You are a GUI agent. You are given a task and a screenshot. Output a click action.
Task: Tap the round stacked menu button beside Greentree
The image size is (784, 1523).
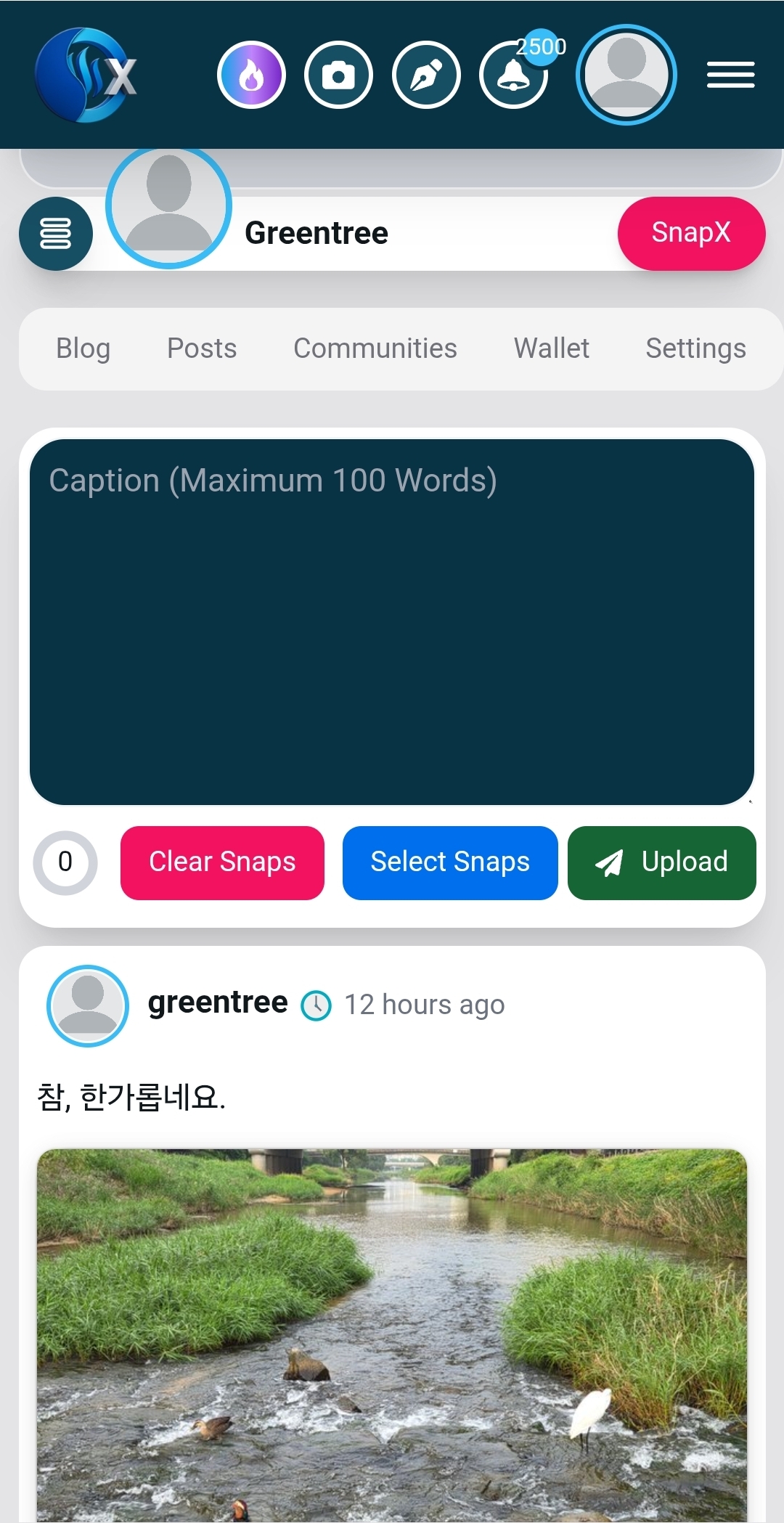[x=56, y=234]
